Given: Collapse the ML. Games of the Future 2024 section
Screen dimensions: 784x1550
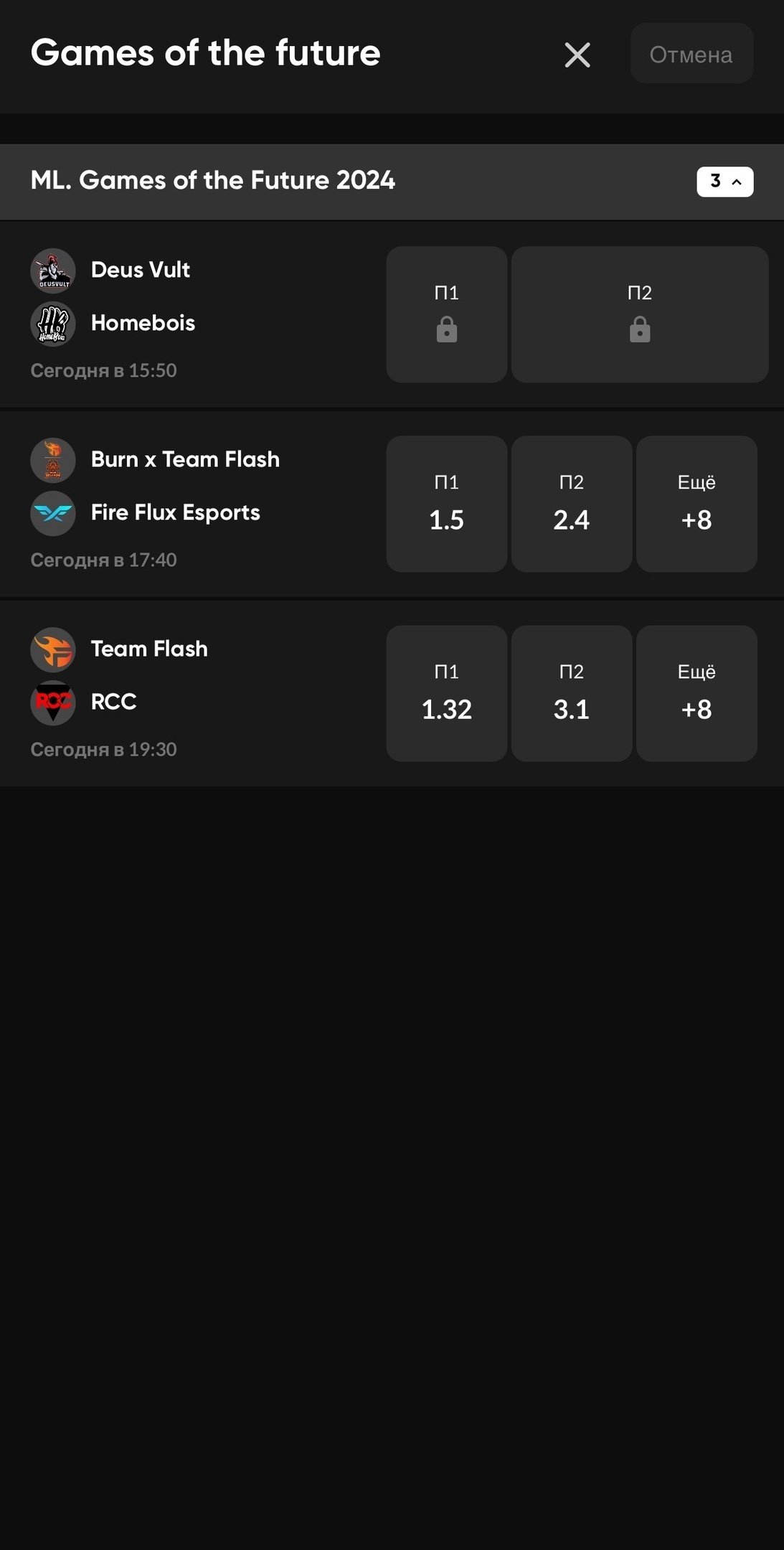Looking at the screenshot, I should (x=724, y=182).
